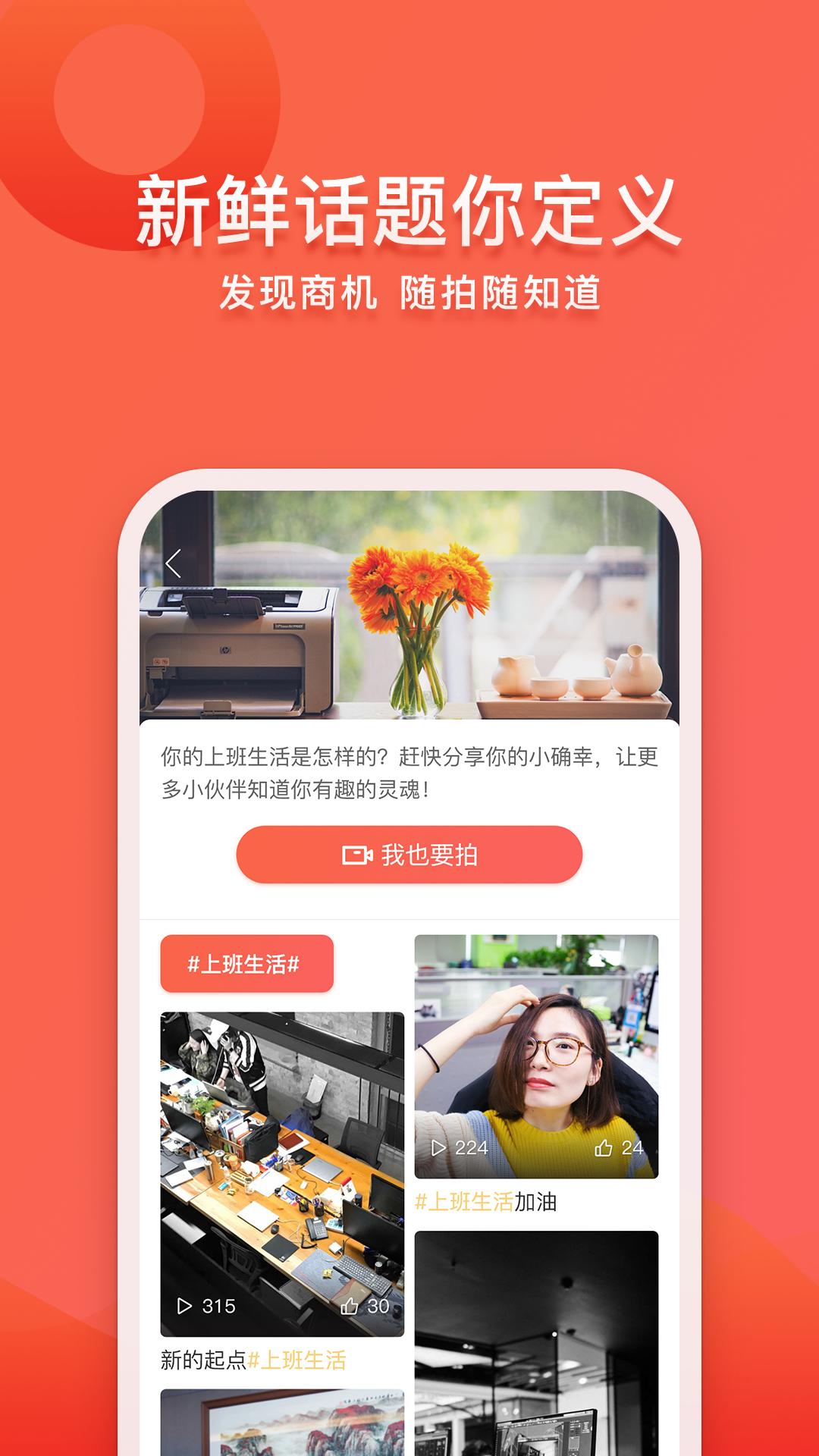The height and width of the screenshot is (1456, 819).
Task: Tap the headline 新鲜话题你定义
Action: click(x=409, y=210)
